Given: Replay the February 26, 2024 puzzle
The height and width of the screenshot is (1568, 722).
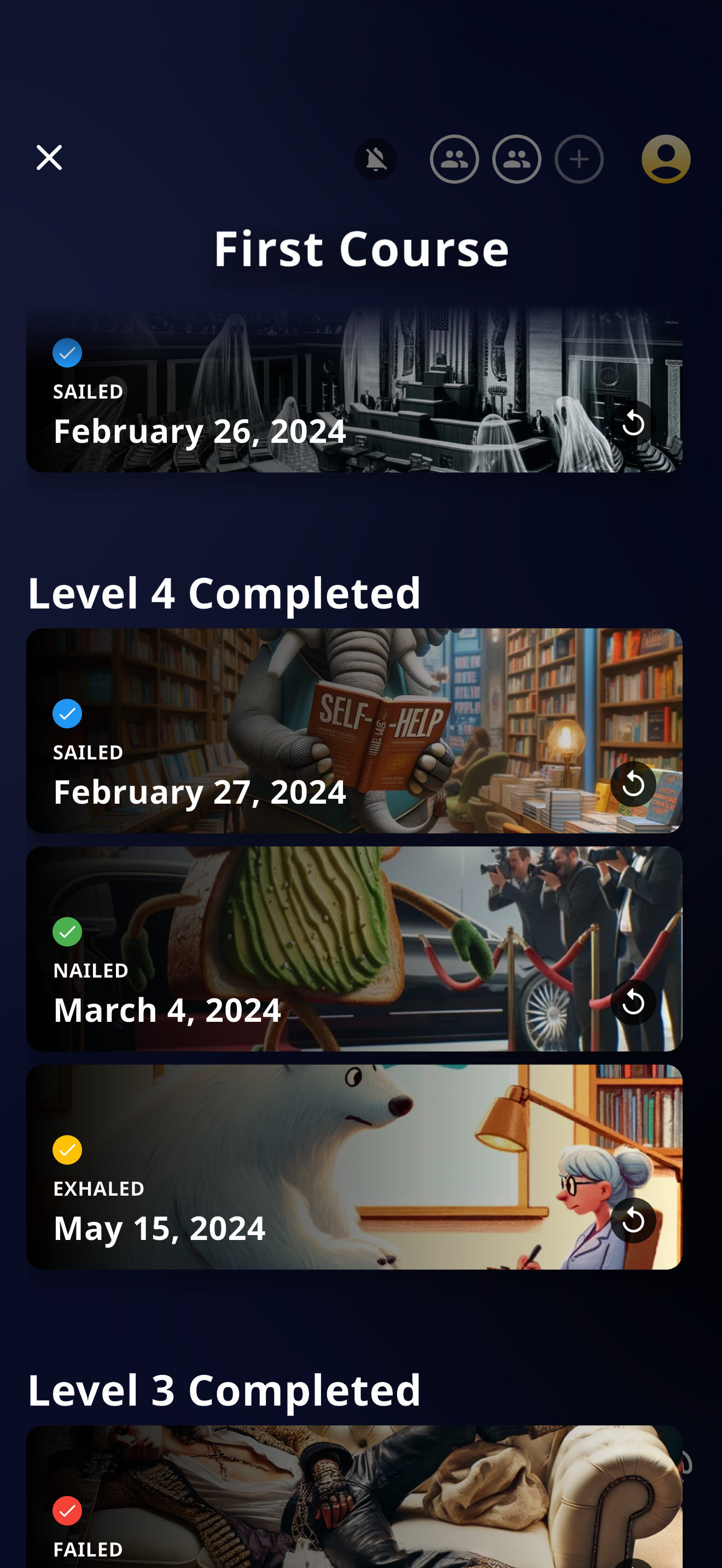Looking at the screenshot, I should click(633, 424).
